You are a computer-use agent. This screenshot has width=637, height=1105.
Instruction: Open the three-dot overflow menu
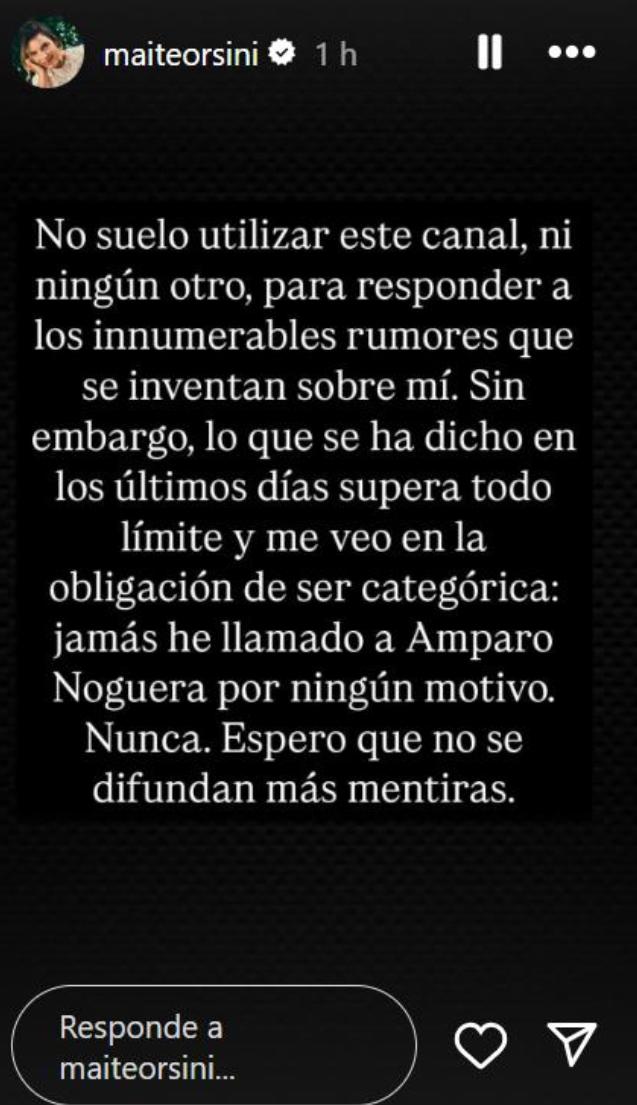(573, 51)
